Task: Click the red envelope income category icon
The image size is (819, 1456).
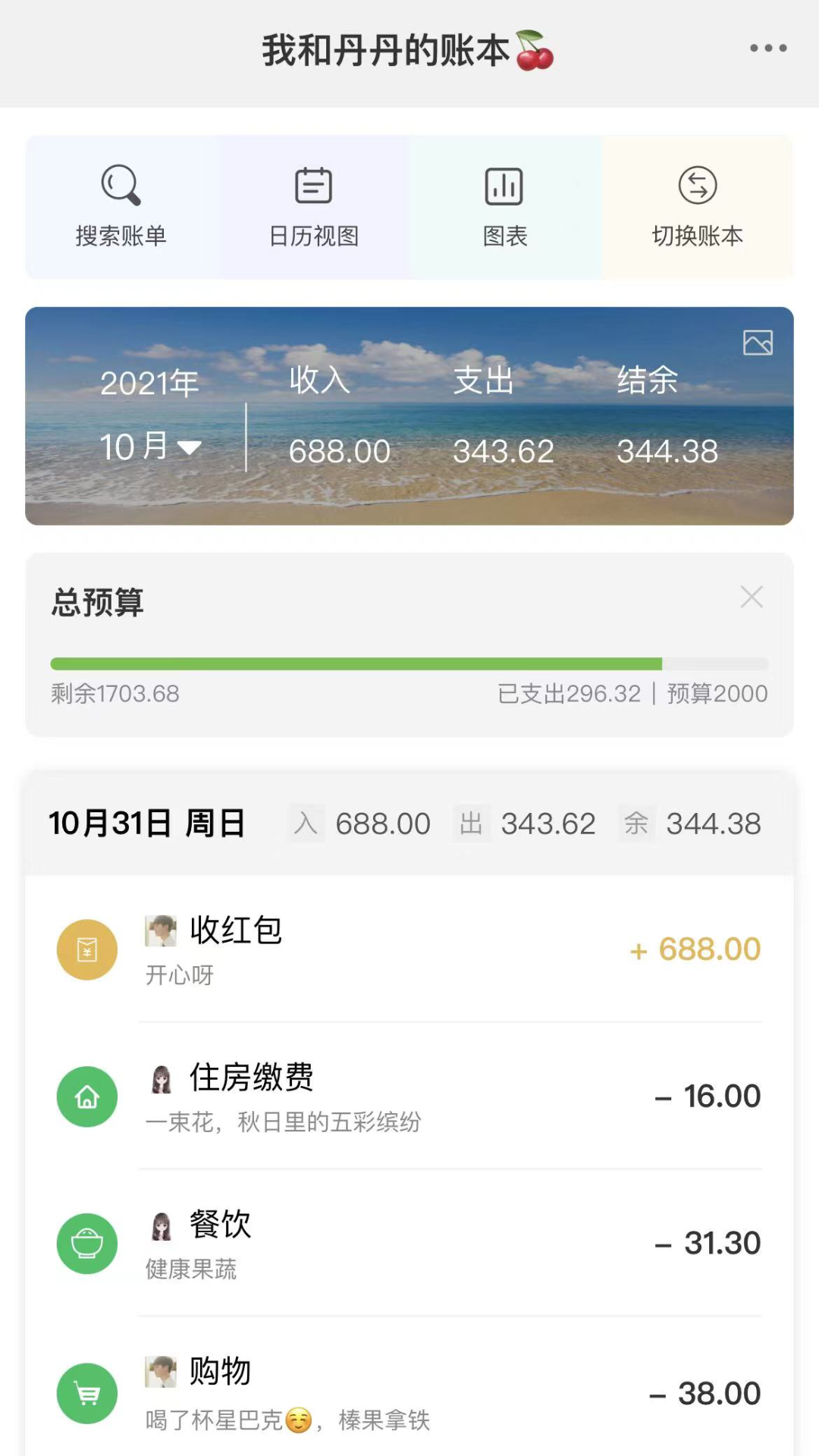Action: tap(86, 949)
